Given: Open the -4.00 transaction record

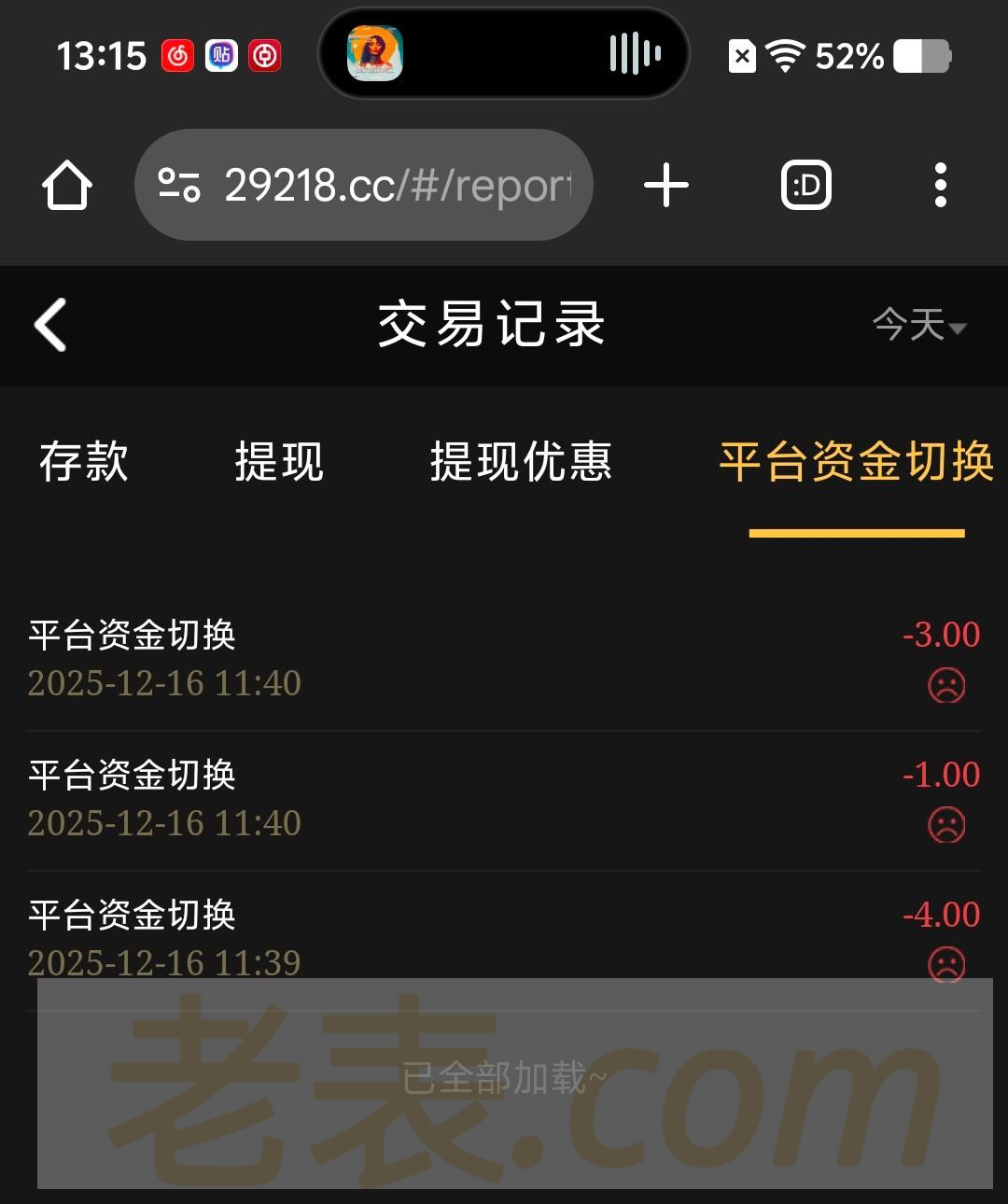Looking at the screenshot, I should 504,938.
